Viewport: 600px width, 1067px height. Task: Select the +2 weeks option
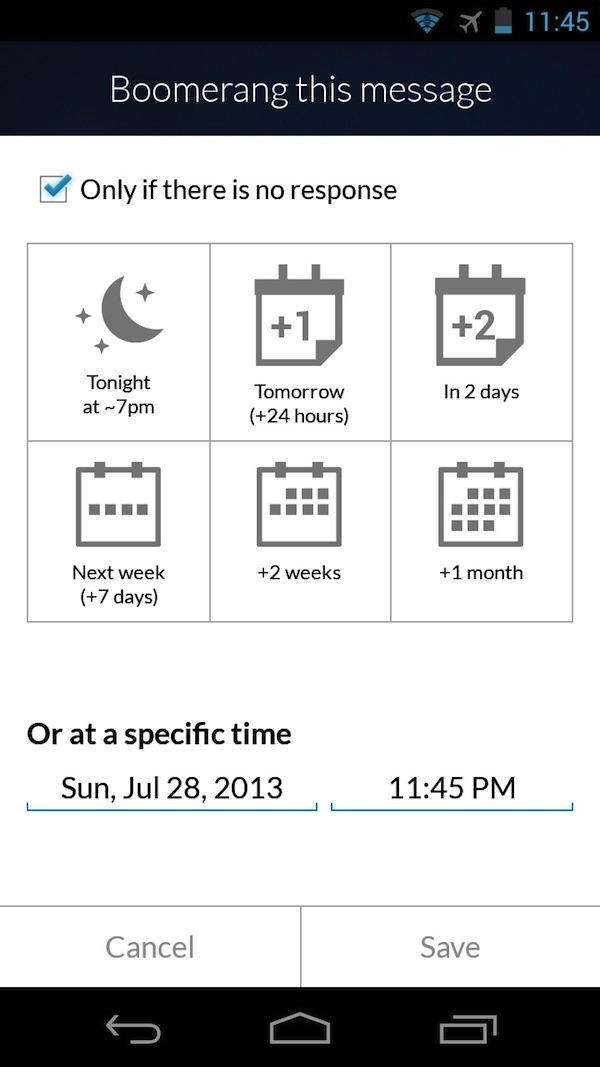[299, 531]
